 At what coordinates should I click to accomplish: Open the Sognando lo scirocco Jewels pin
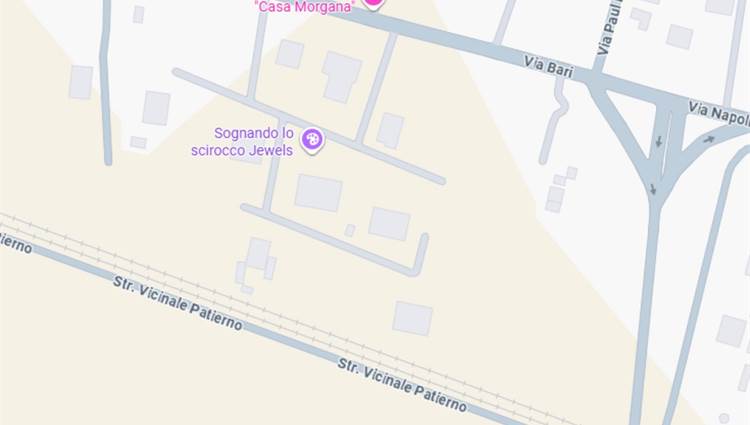point(312,139)
